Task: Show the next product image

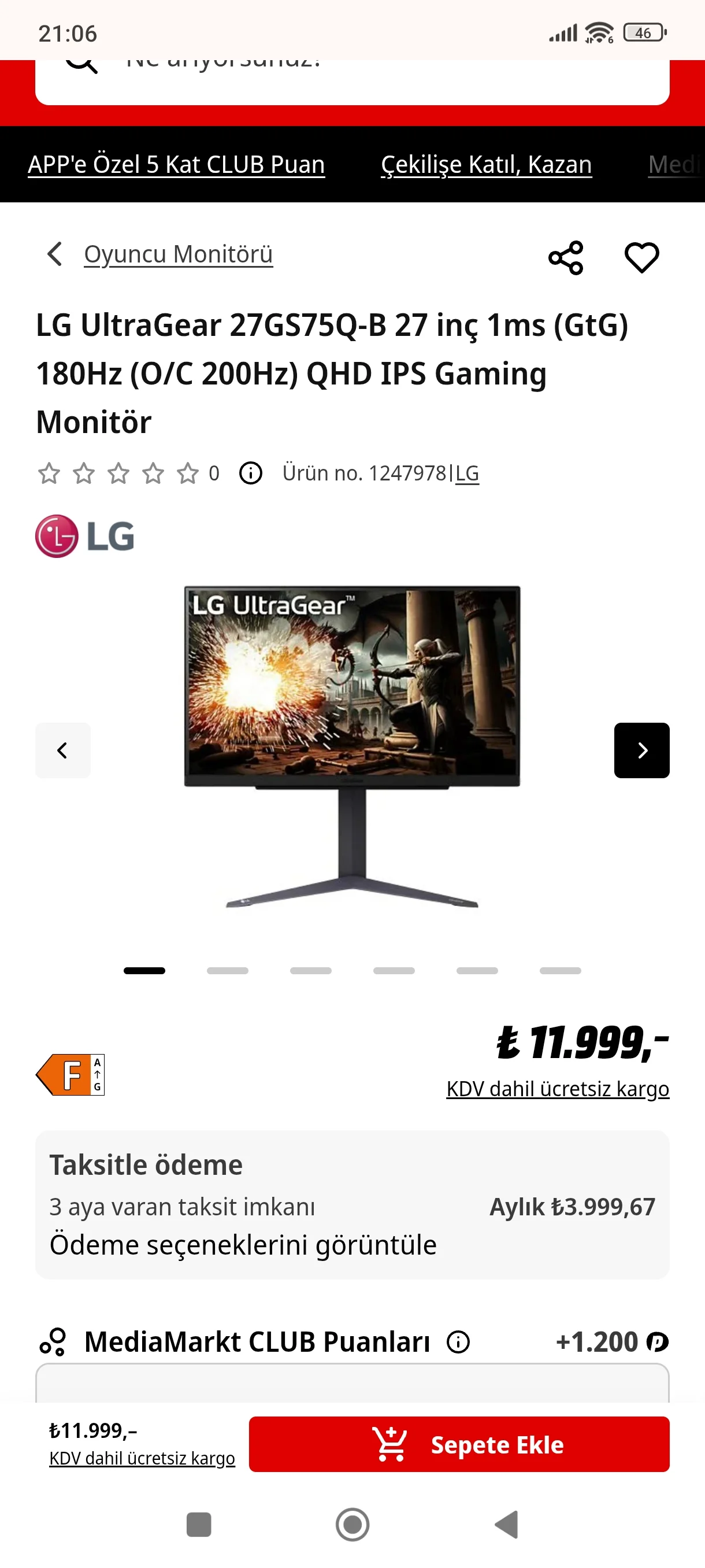Action: coord(642,750)
